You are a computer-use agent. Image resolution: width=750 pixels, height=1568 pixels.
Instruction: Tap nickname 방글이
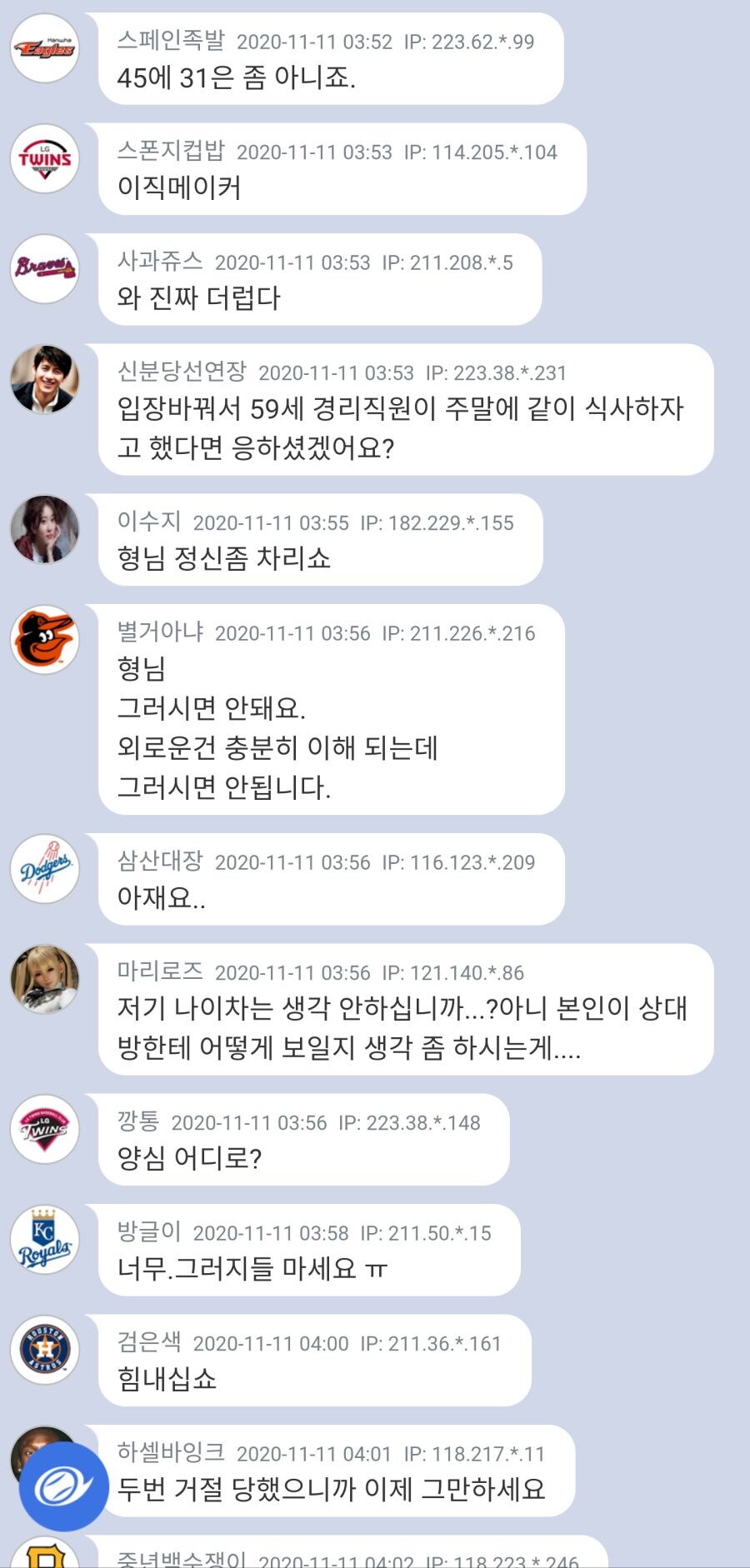click(x=149, y=1231)
